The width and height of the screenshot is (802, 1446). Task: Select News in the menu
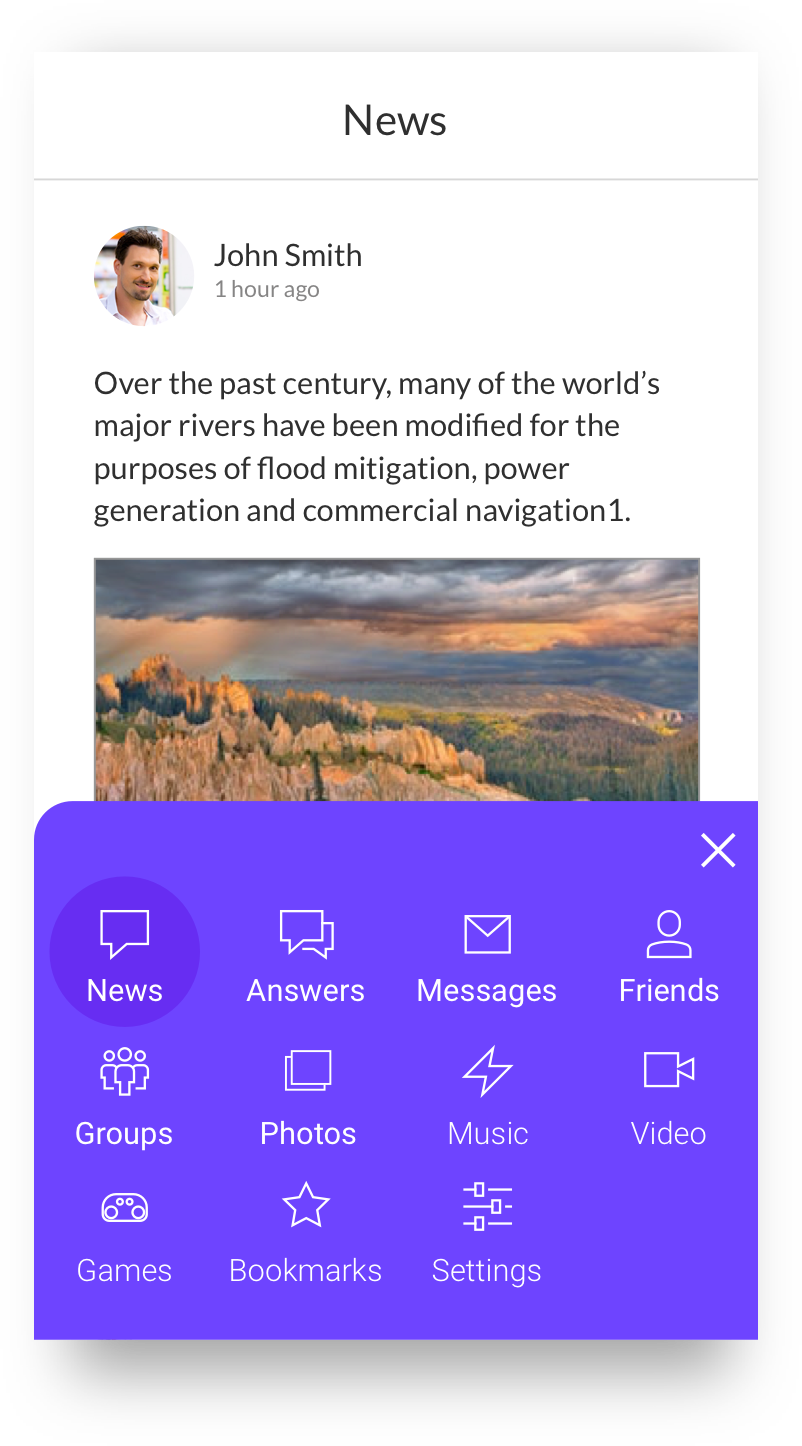pyautogui.click(x=125, y=953)
